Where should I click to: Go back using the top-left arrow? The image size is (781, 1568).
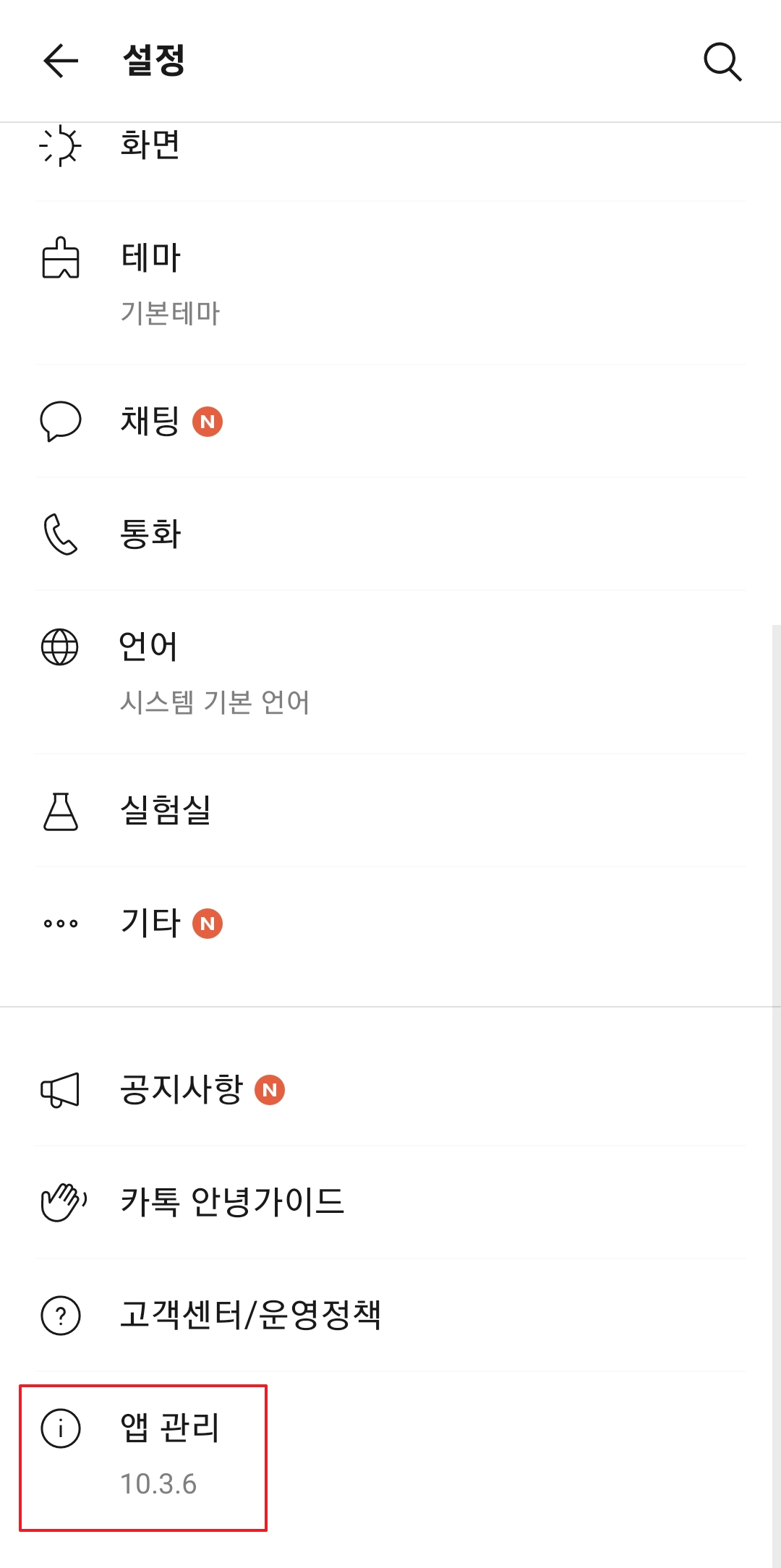pos(61,60)
